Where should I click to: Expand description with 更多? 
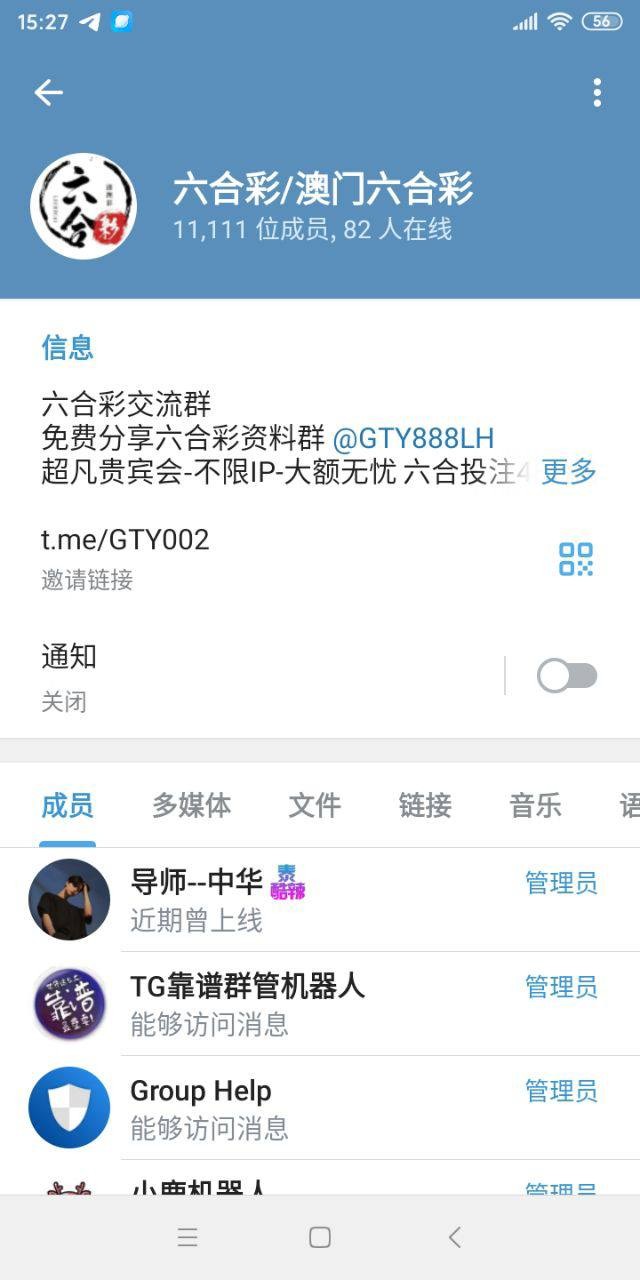pyautogui.click(x=568, y=471)
